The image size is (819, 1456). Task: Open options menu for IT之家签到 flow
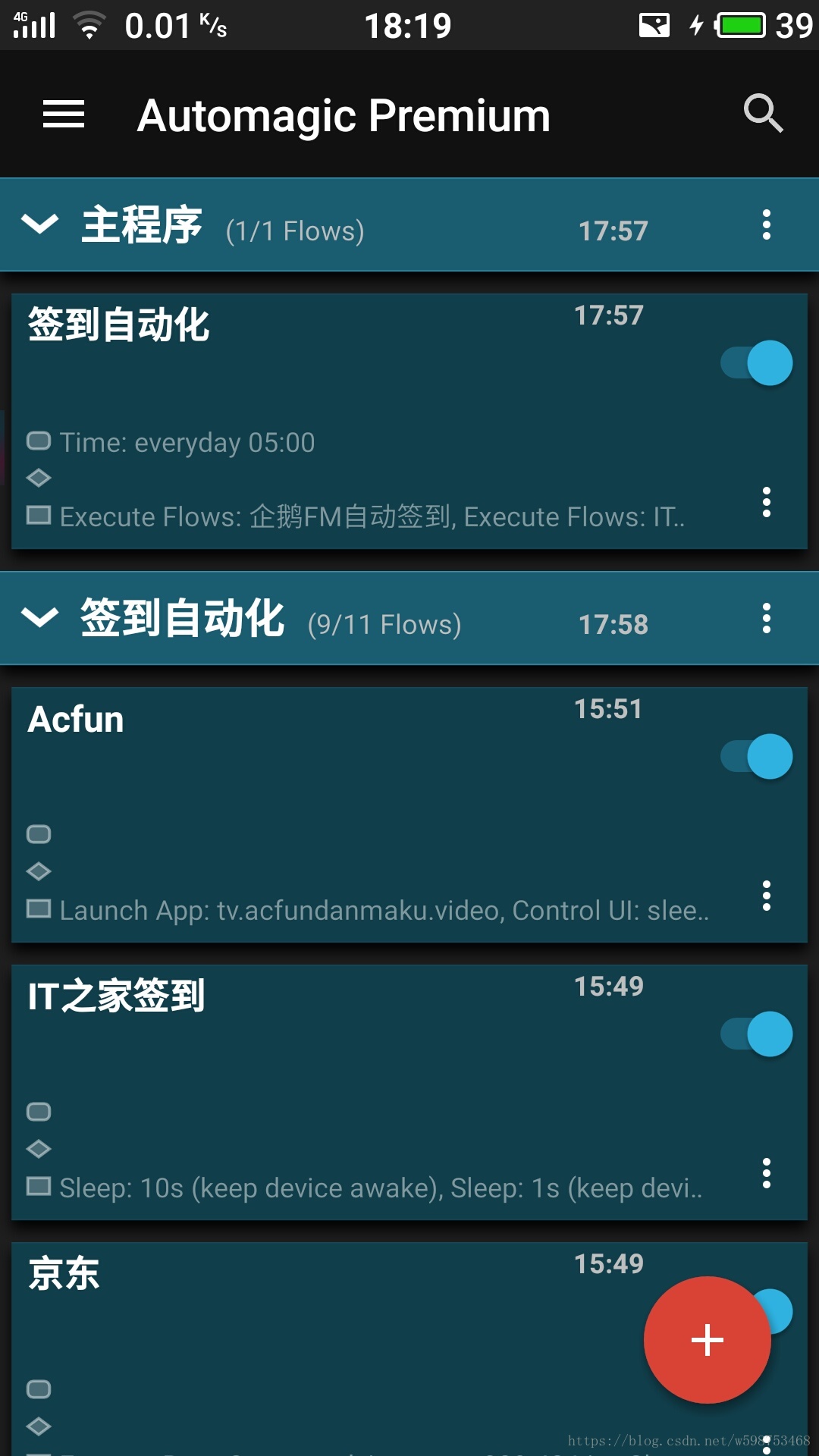[767, 1173]
